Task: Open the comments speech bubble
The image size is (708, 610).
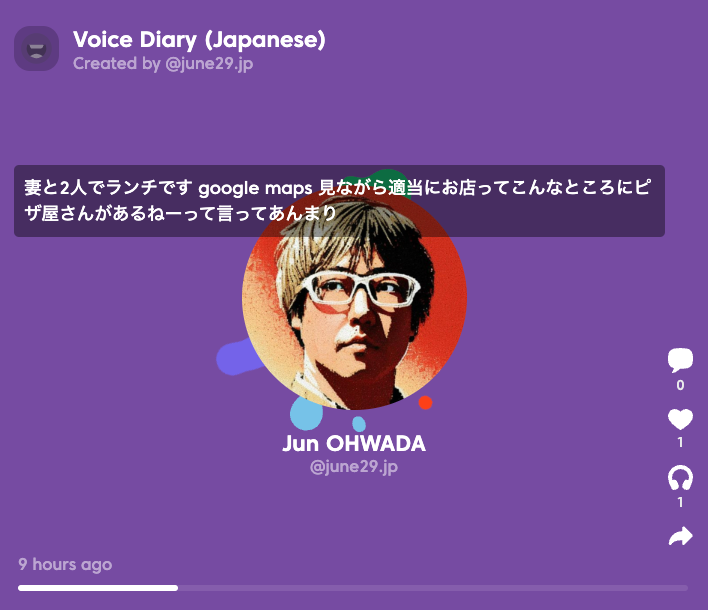Action: pyautogui.click(x=680, y=360)
